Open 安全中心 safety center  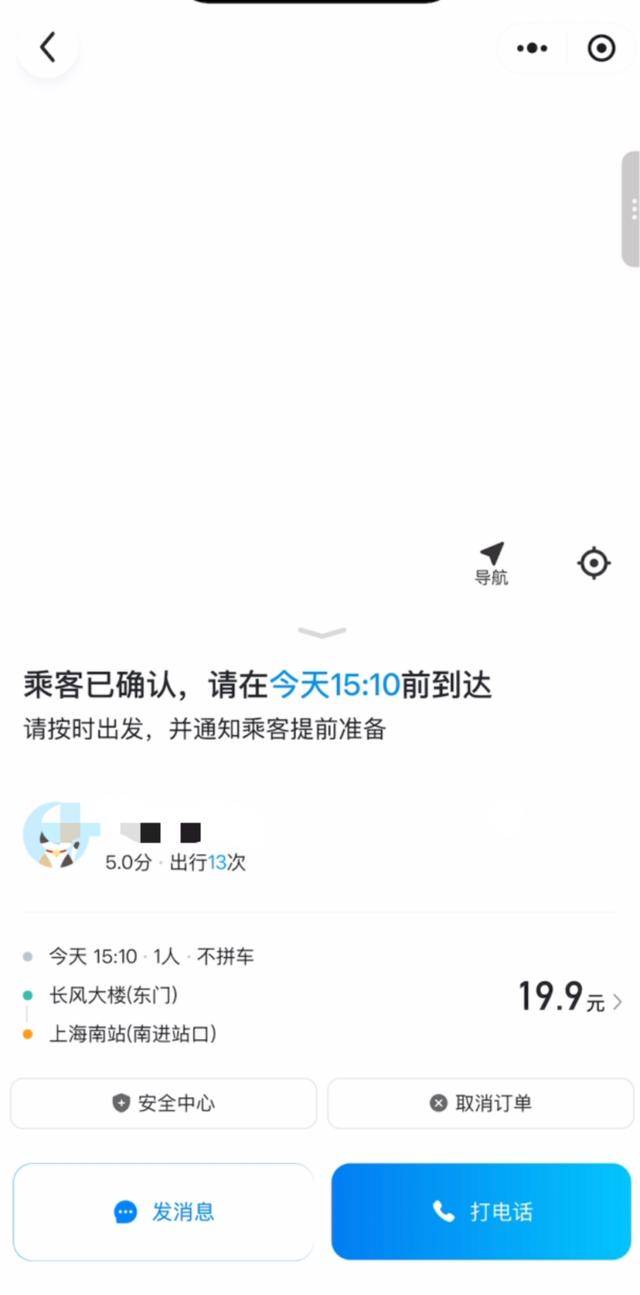164,1103
